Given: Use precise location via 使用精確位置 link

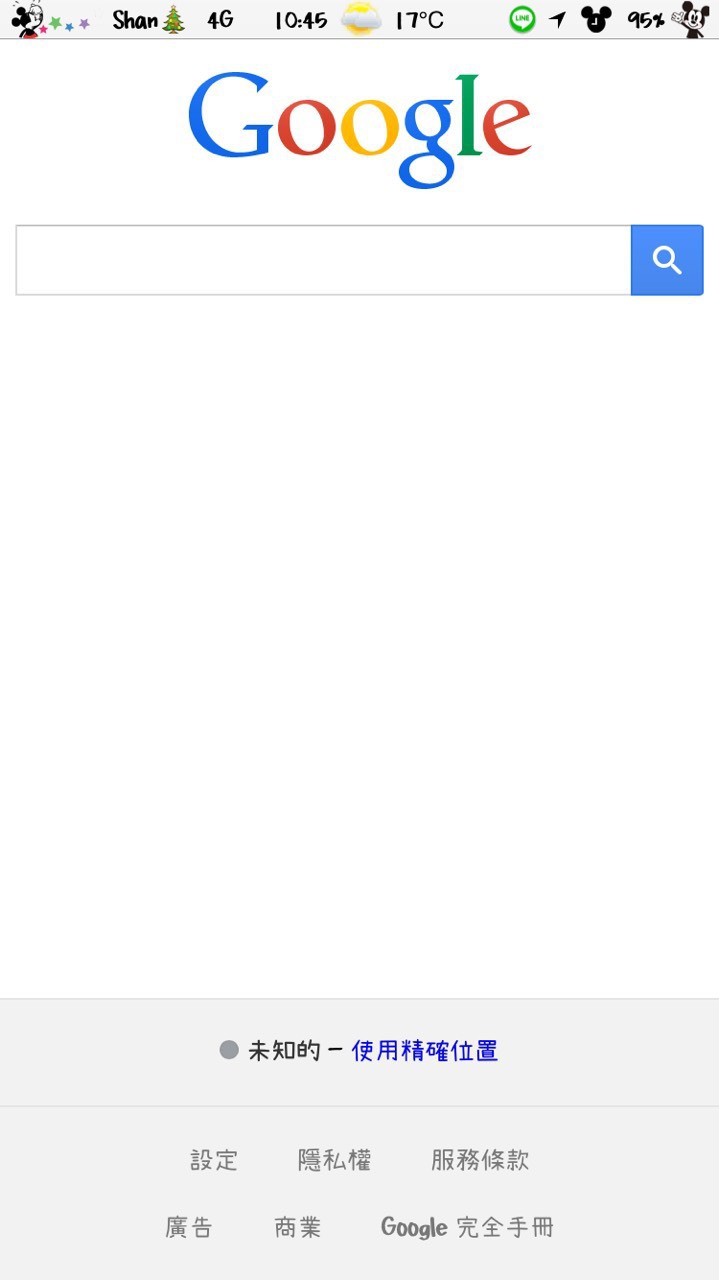Looking at the screenshot, I should pos(425,1050).
